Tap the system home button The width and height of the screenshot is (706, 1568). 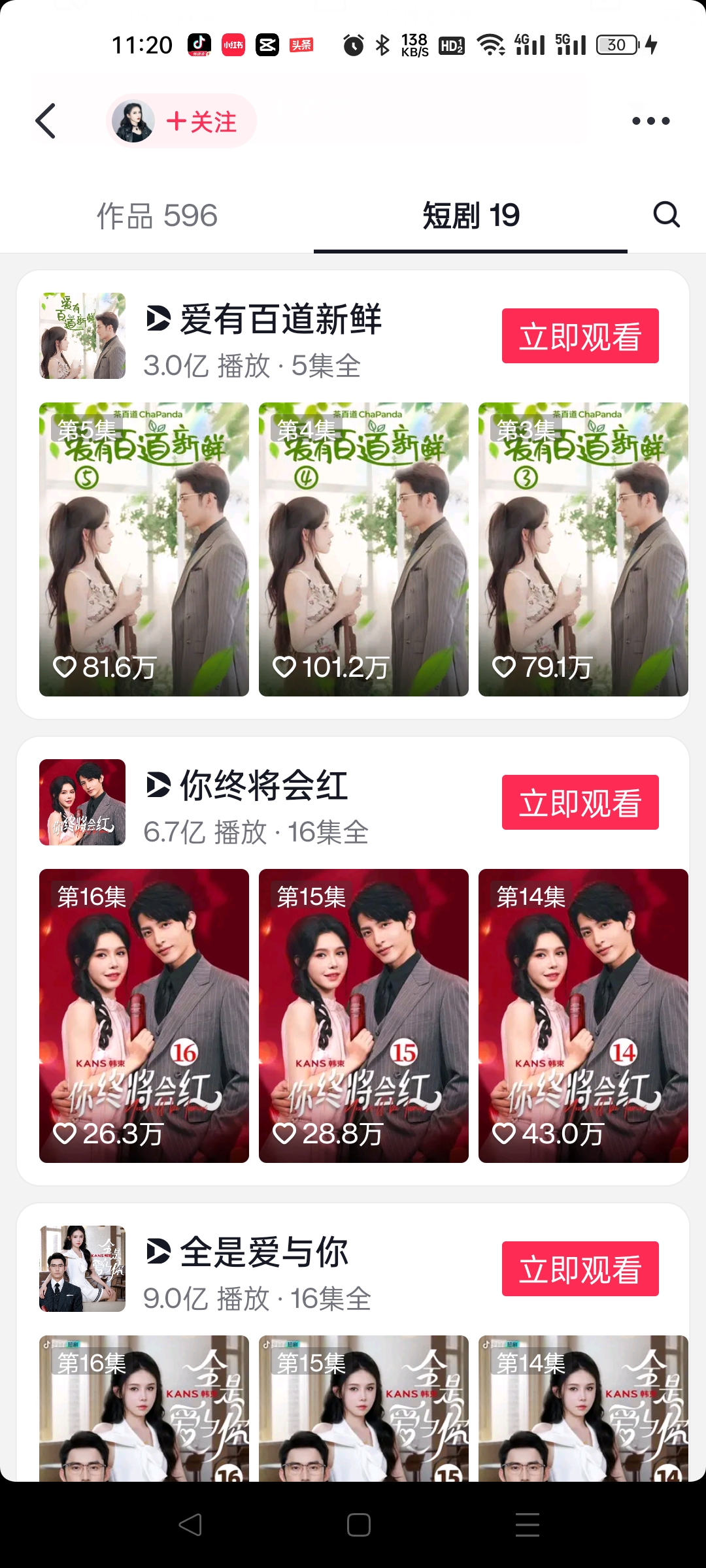(x=358, y=1525)
